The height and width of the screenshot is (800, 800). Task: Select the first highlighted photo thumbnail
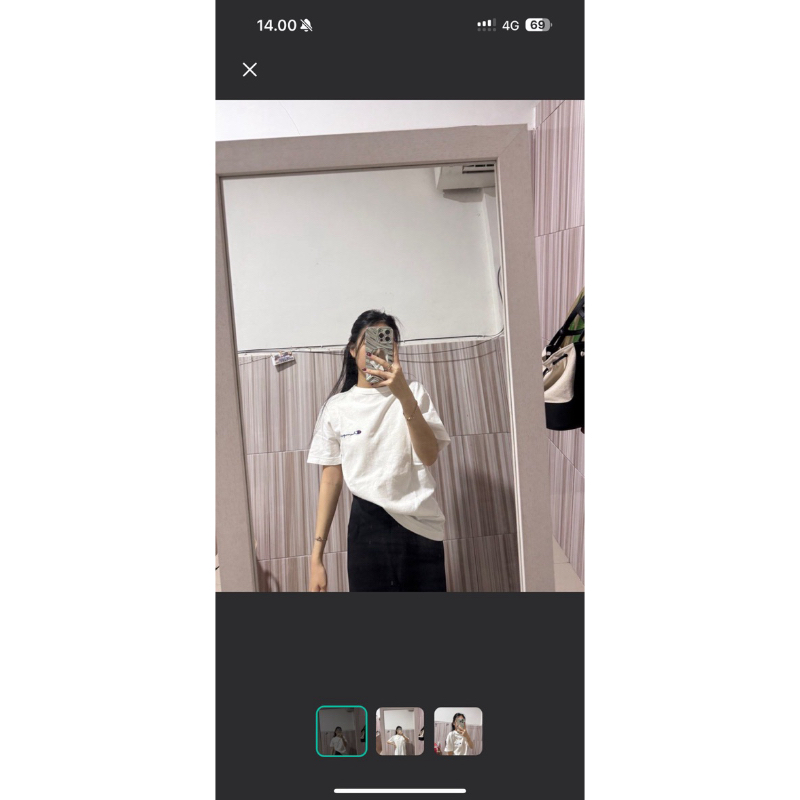click(x=342, y=731)
